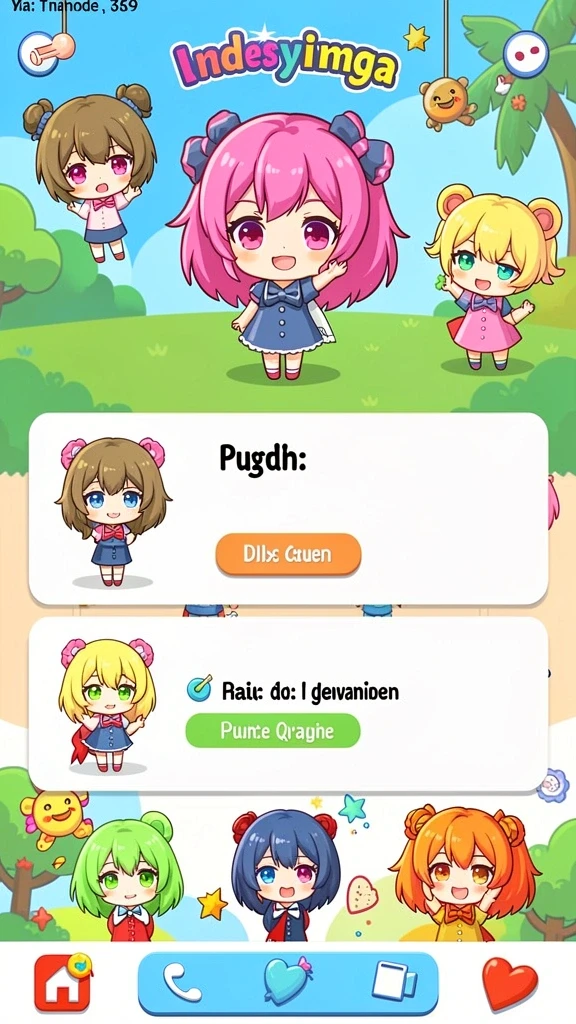Open the Pugdh character card
Screen dimensions: 576x1024
288,509
